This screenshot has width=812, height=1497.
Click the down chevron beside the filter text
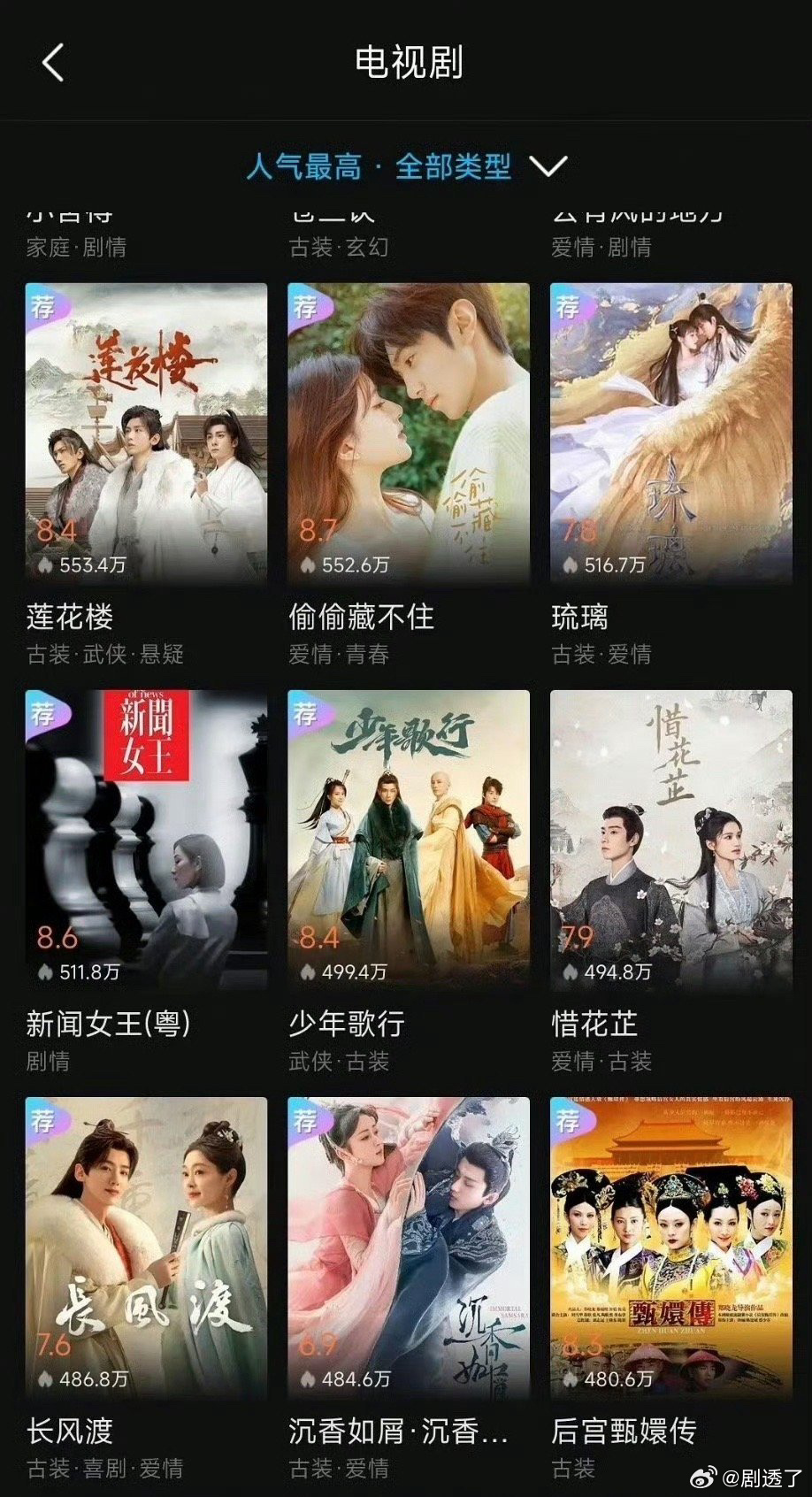click(549, 168)
